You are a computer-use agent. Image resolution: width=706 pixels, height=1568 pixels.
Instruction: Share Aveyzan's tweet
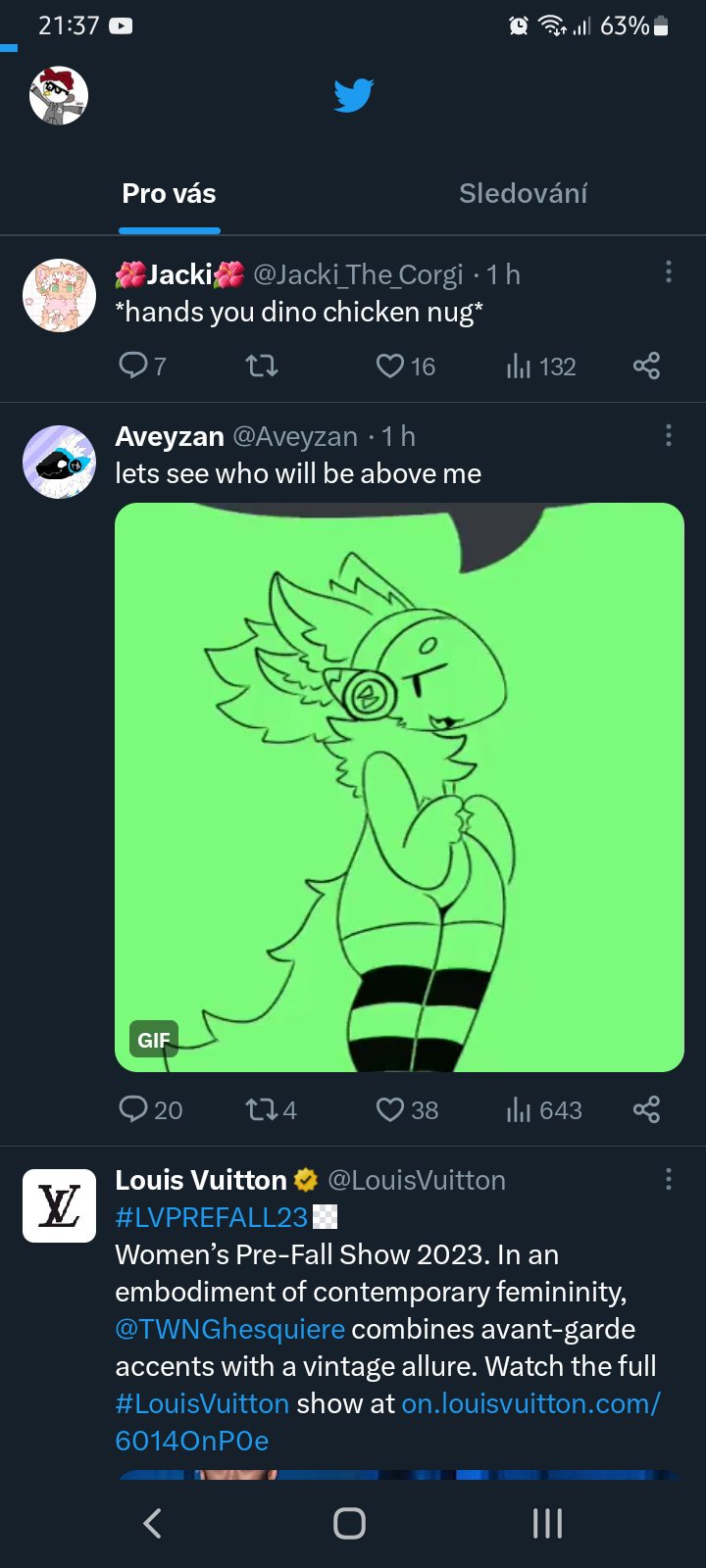coord(646,1109)
